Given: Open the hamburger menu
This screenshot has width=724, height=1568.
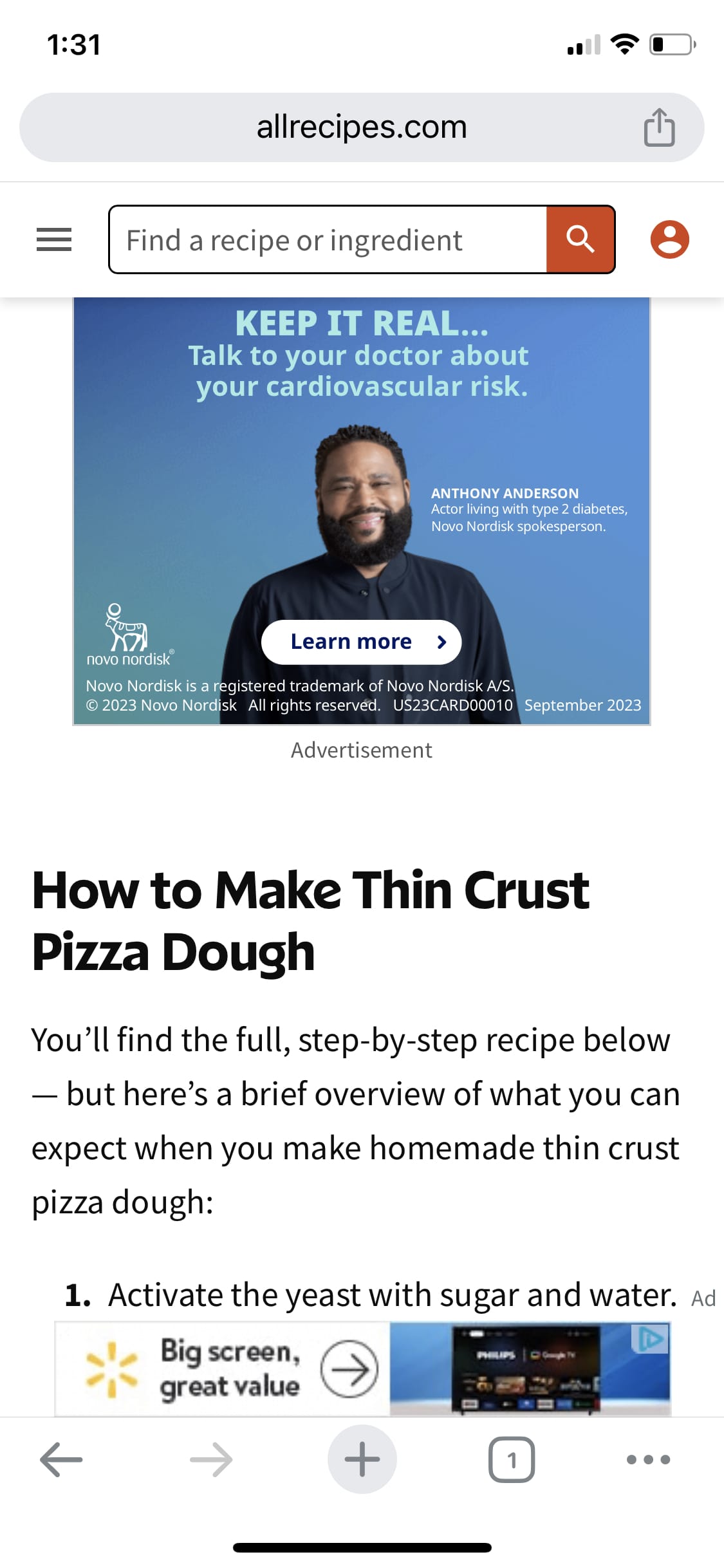Looking at the screenshot, I should pyautogui.click(x=54, y=239).
